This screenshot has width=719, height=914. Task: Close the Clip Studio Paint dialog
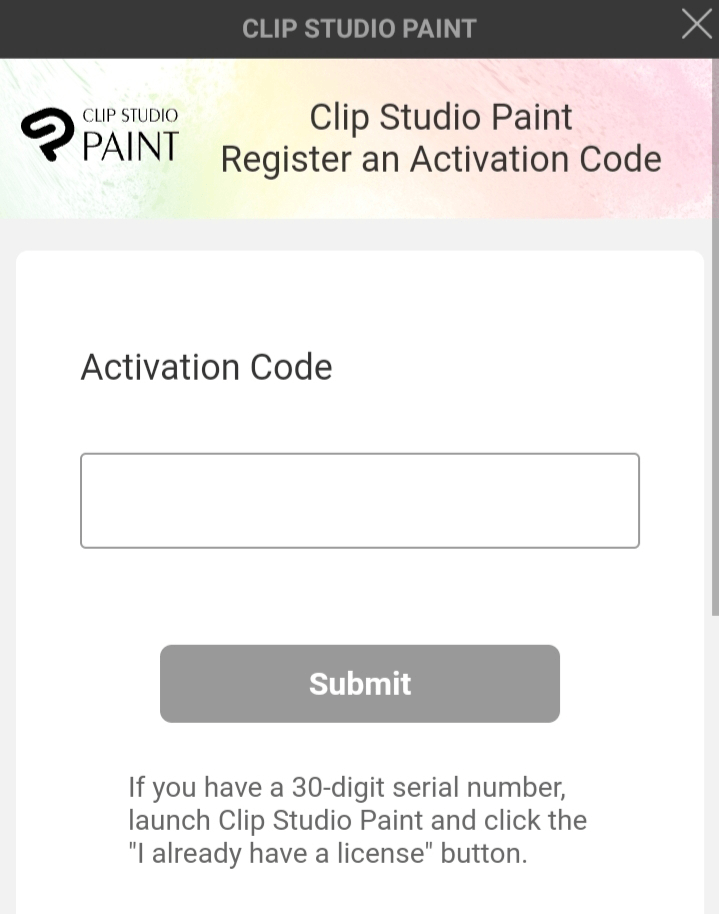tap(696, 24)
